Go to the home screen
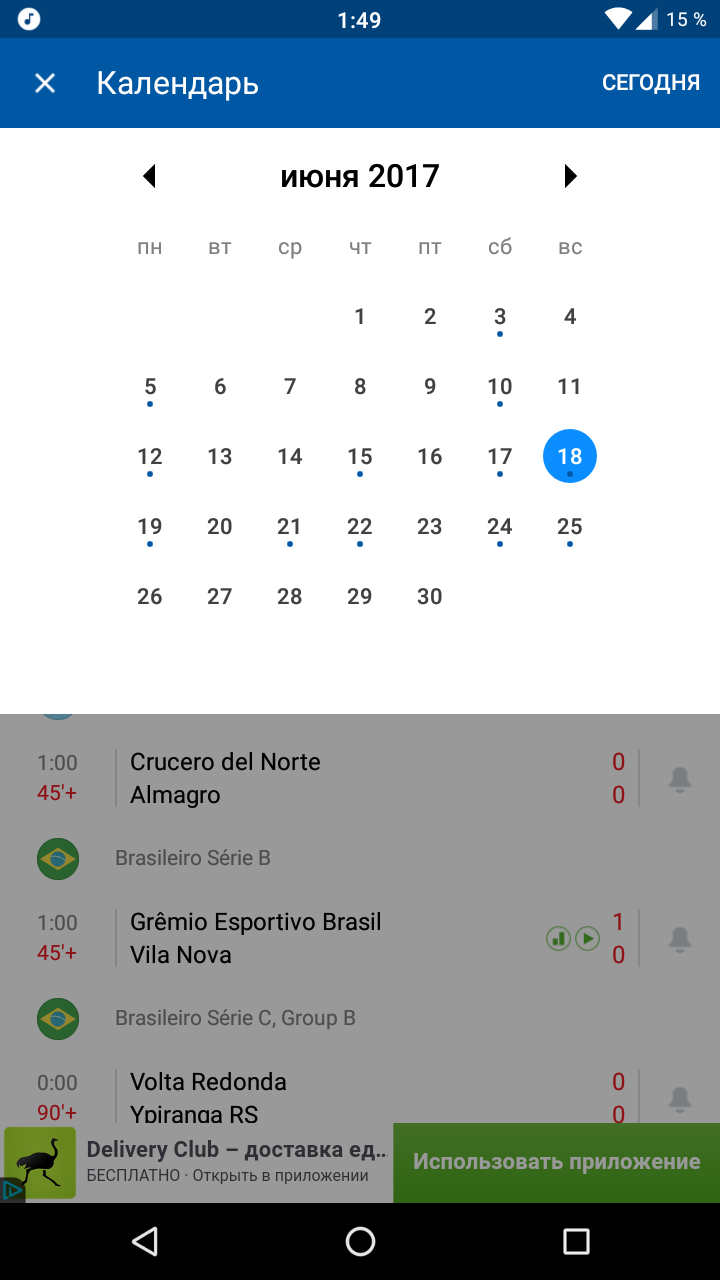 [x=360, y=1241]
